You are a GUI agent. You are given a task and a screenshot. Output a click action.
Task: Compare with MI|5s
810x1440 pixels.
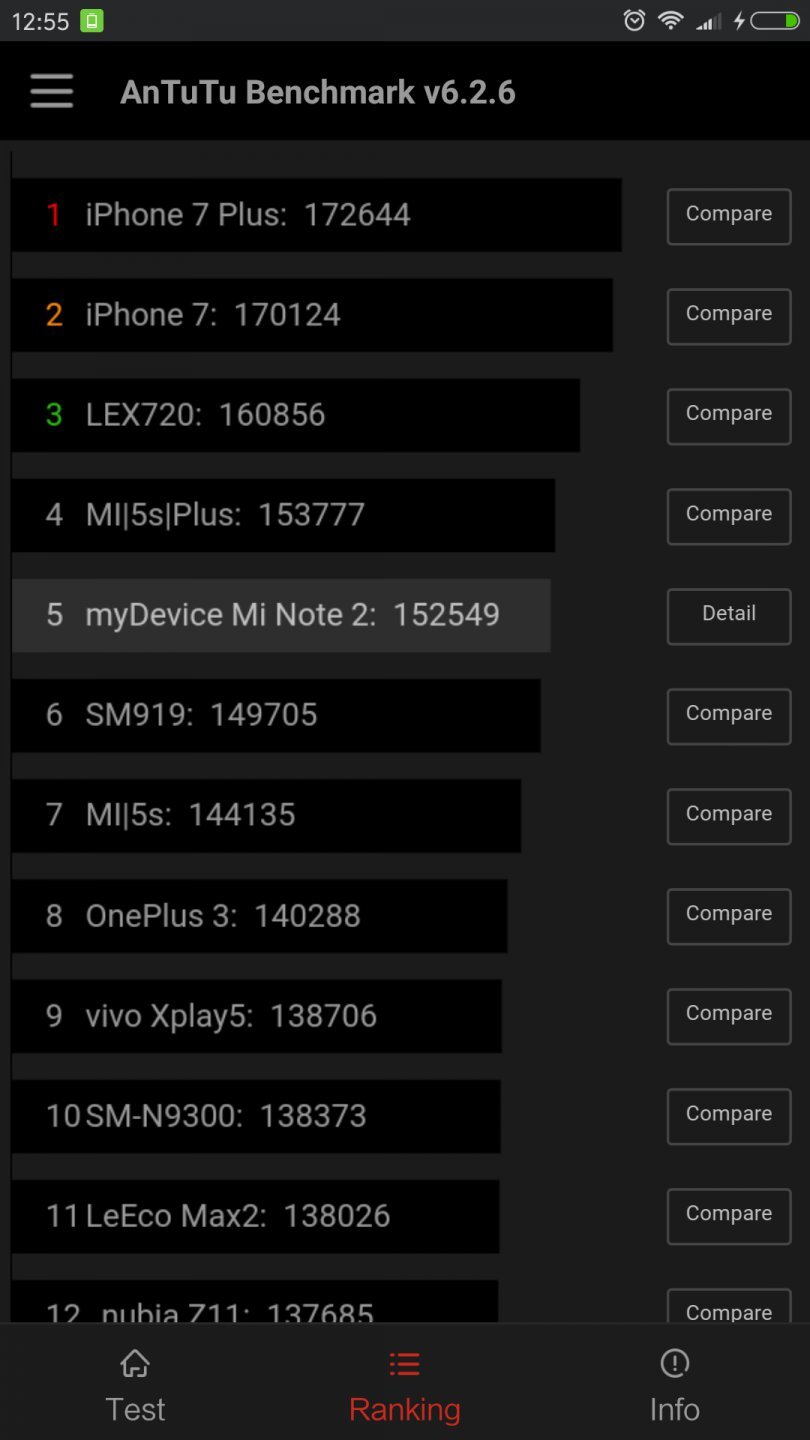click(728, 815)
